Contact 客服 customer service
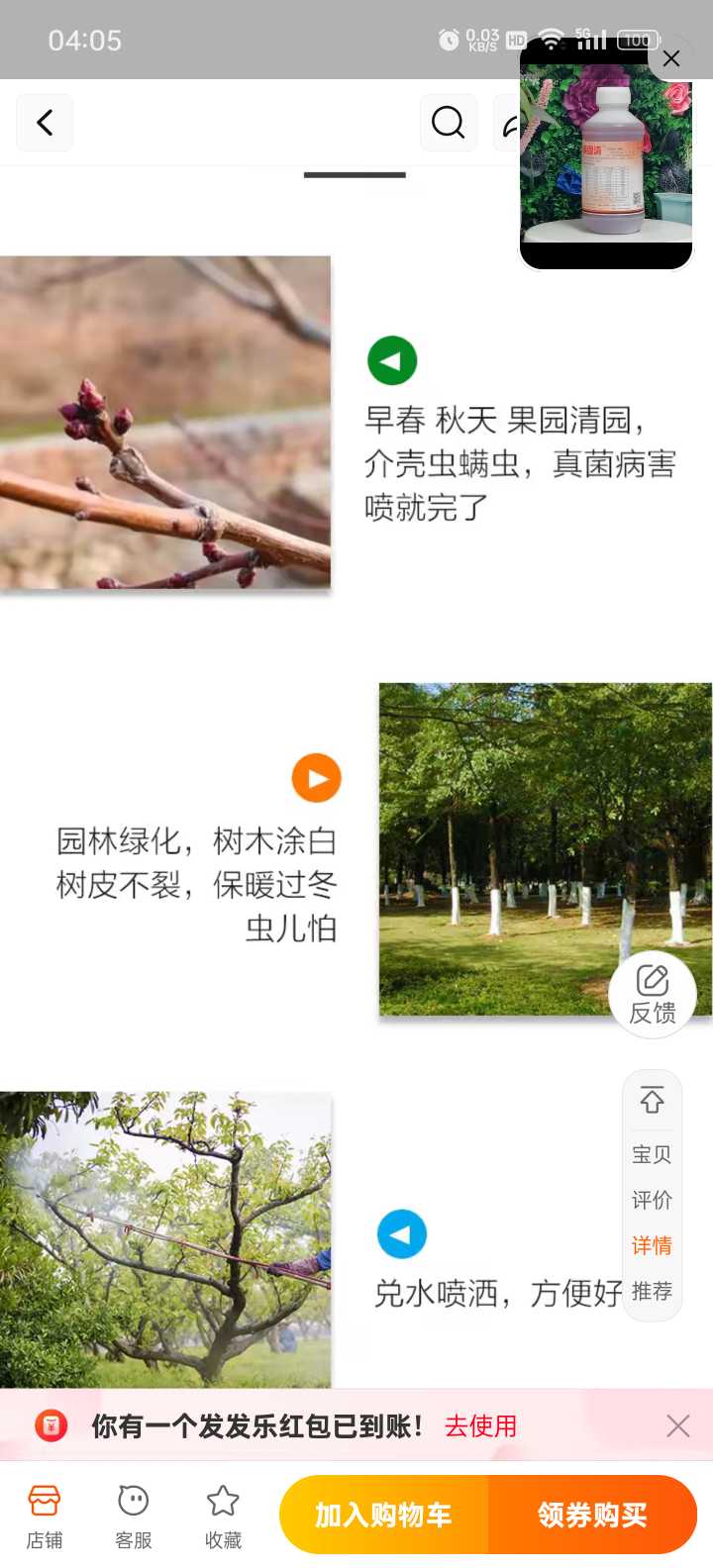The image size is (713, 1568). [134, 1516]
